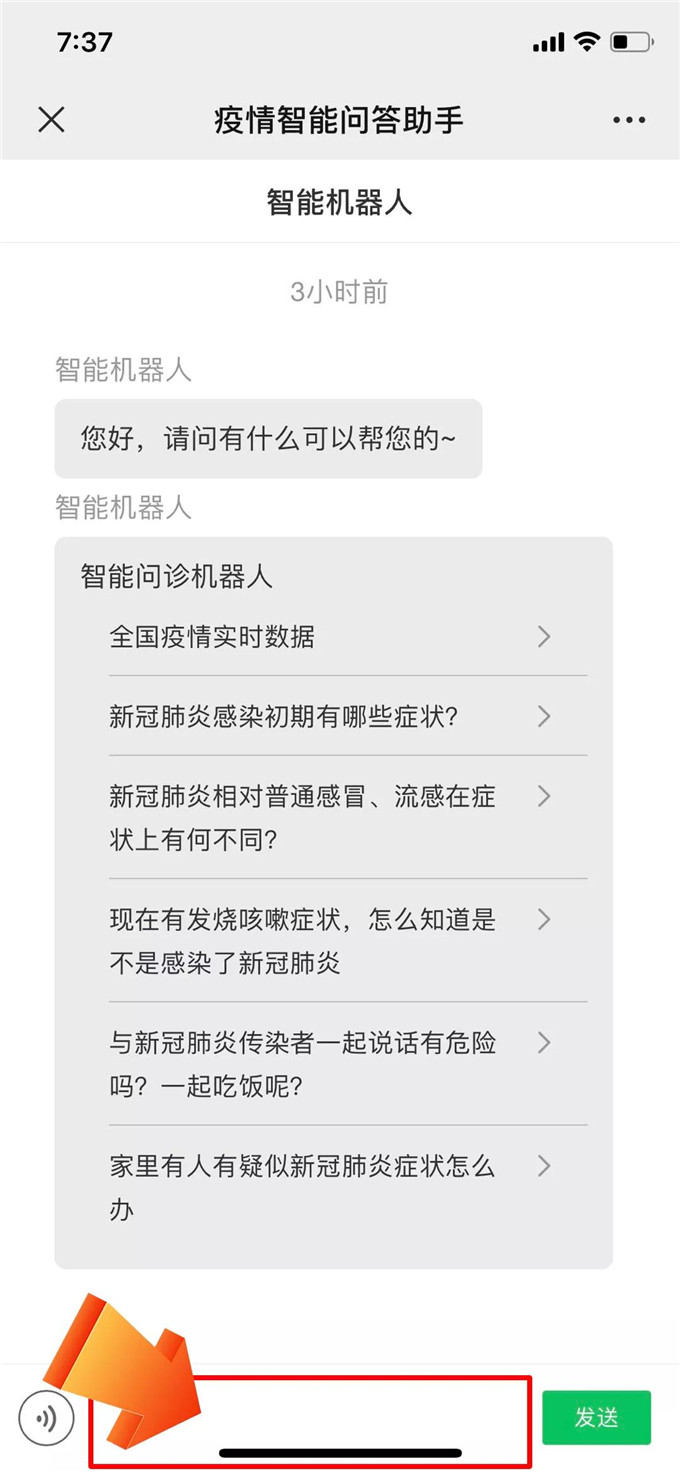The image size is (680, 1472).
Task: Select 家里有人有疑似新冠肺炎症状怎么办
Action: tap(331, 1187)
